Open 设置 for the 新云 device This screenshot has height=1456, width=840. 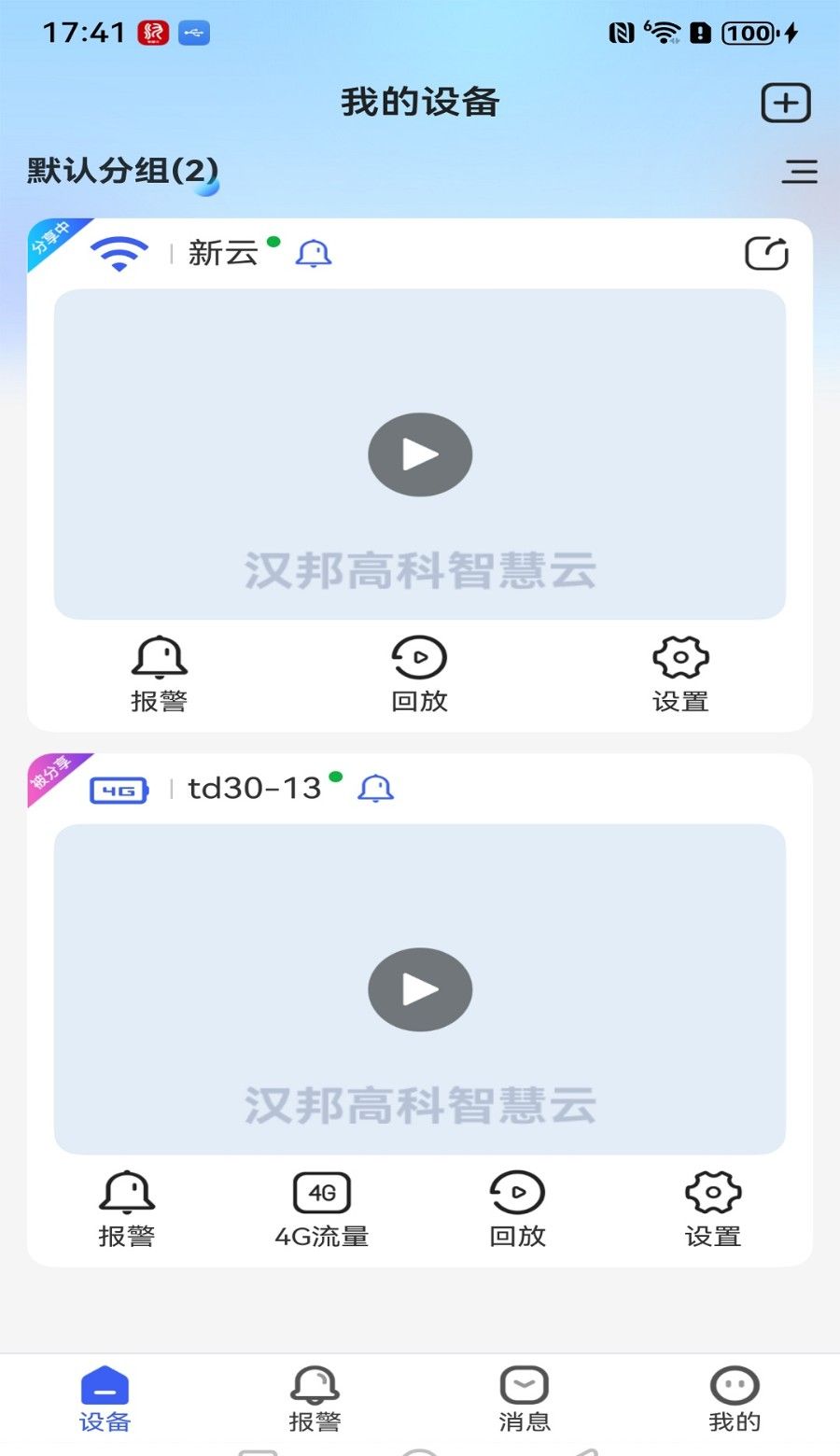tap(680, 674)
